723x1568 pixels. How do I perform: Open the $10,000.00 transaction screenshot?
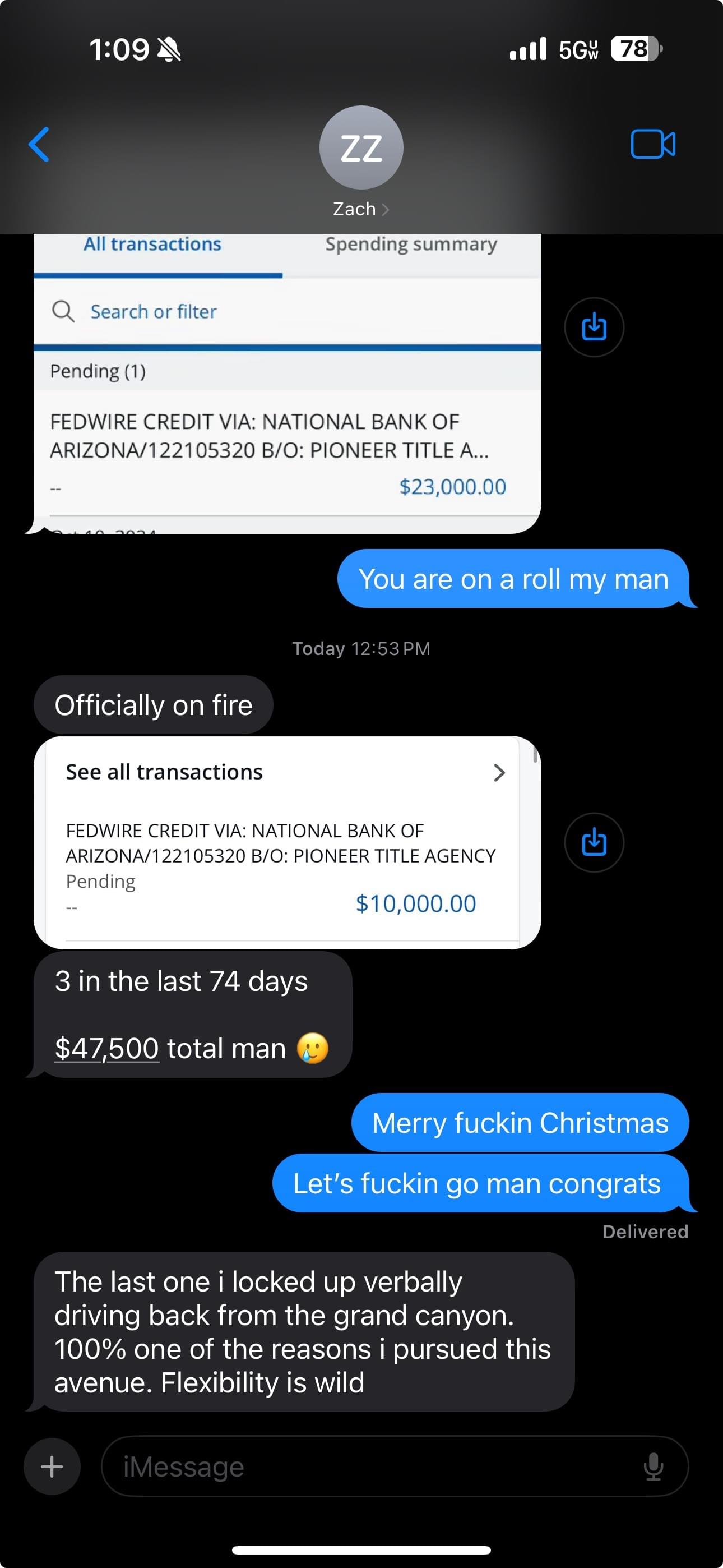(x=286, y=842)
